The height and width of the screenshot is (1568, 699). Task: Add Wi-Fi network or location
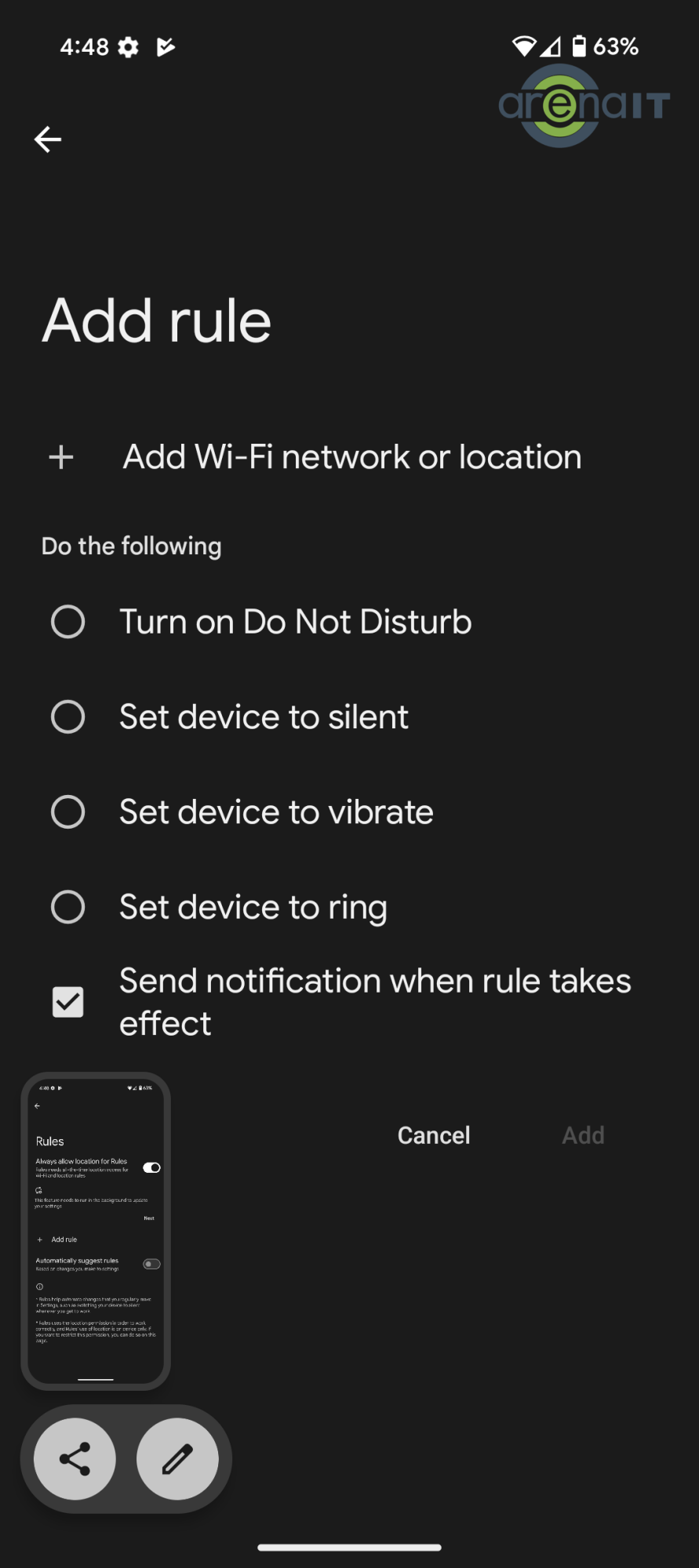[x=351, y=457]
